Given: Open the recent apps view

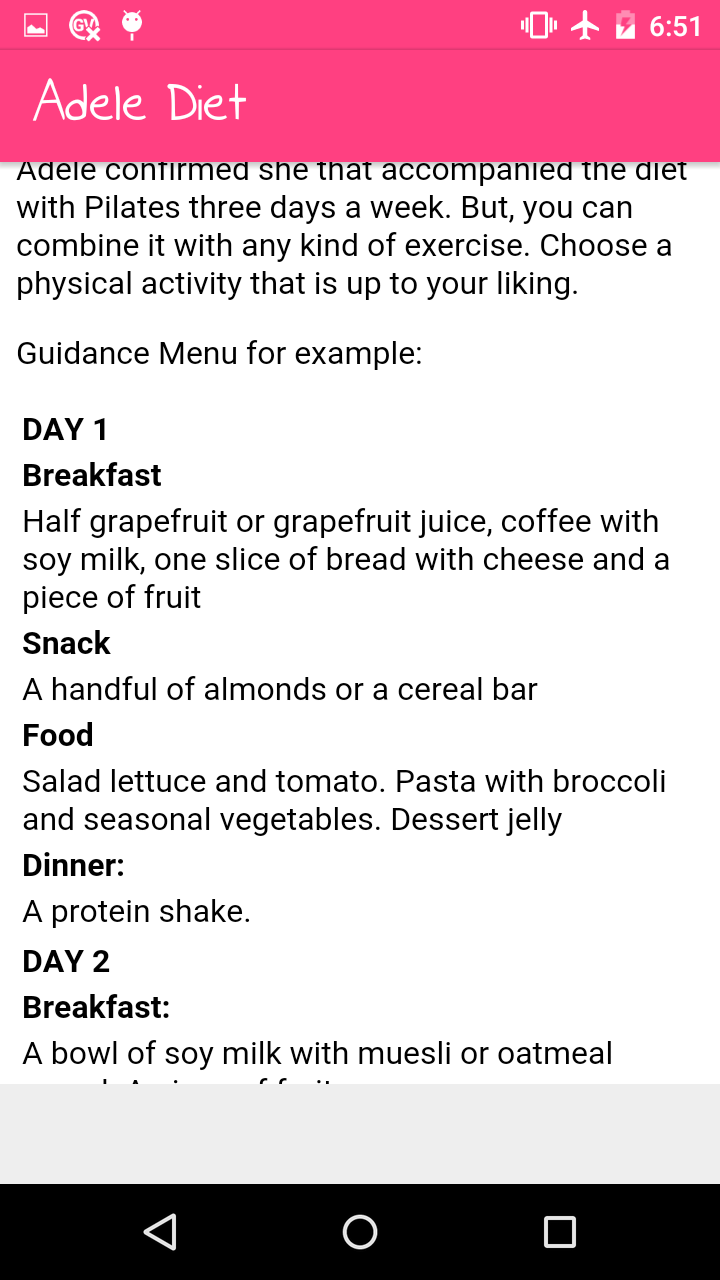Looking at the screenshot, I should tap(560, 1232).
